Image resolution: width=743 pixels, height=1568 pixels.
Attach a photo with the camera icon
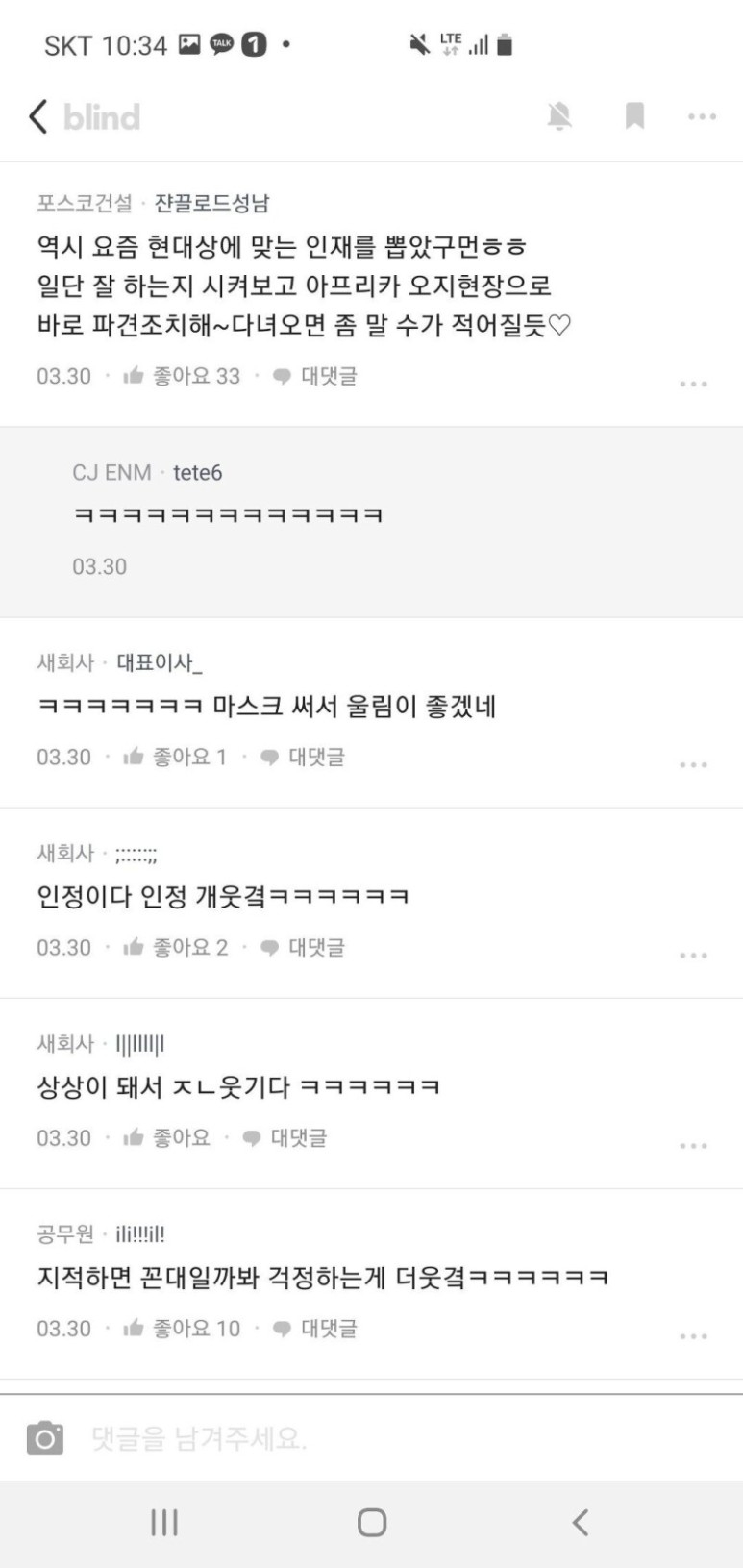coord(44,1438)
